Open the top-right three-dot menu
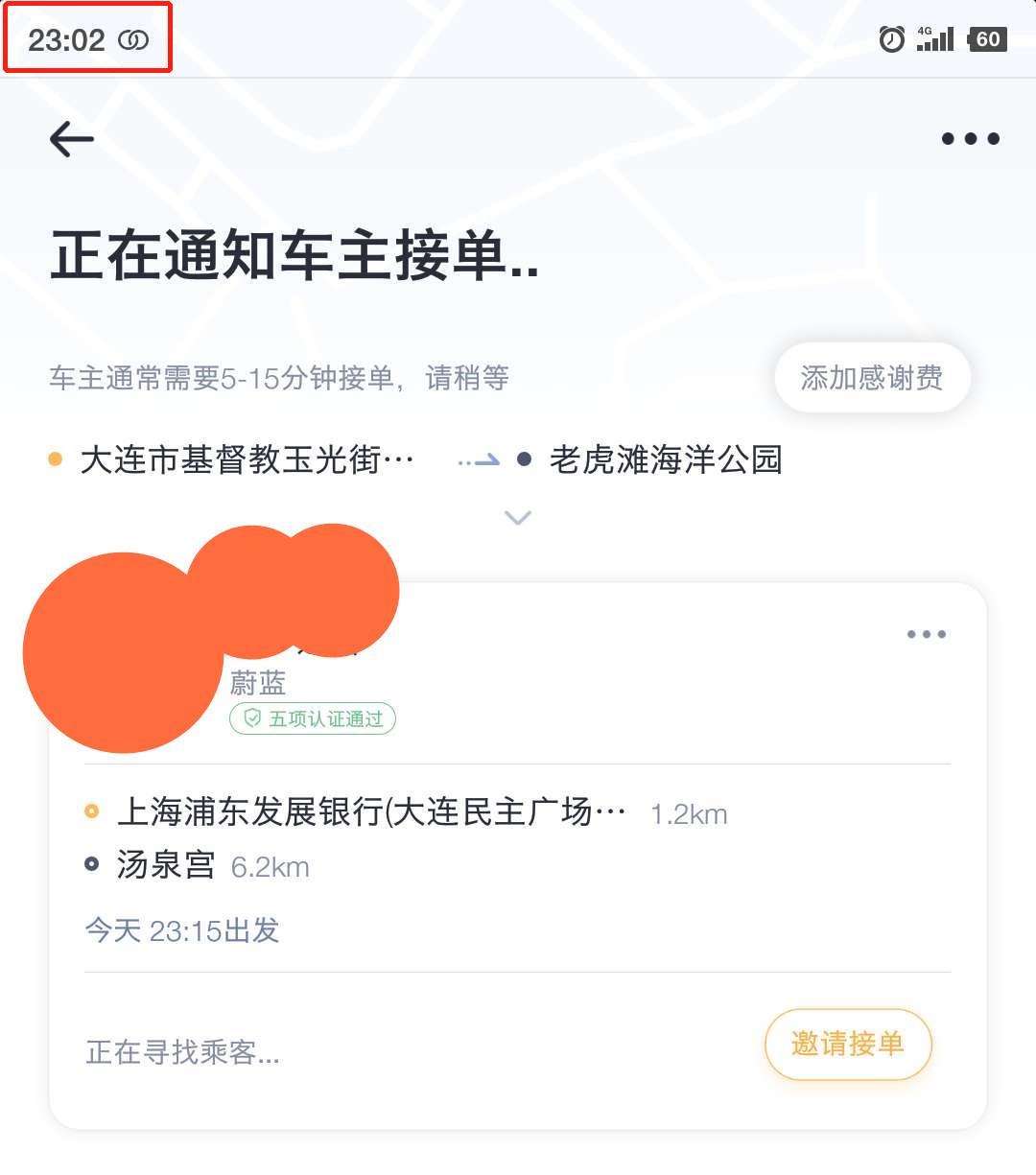 tap(970, 139)
